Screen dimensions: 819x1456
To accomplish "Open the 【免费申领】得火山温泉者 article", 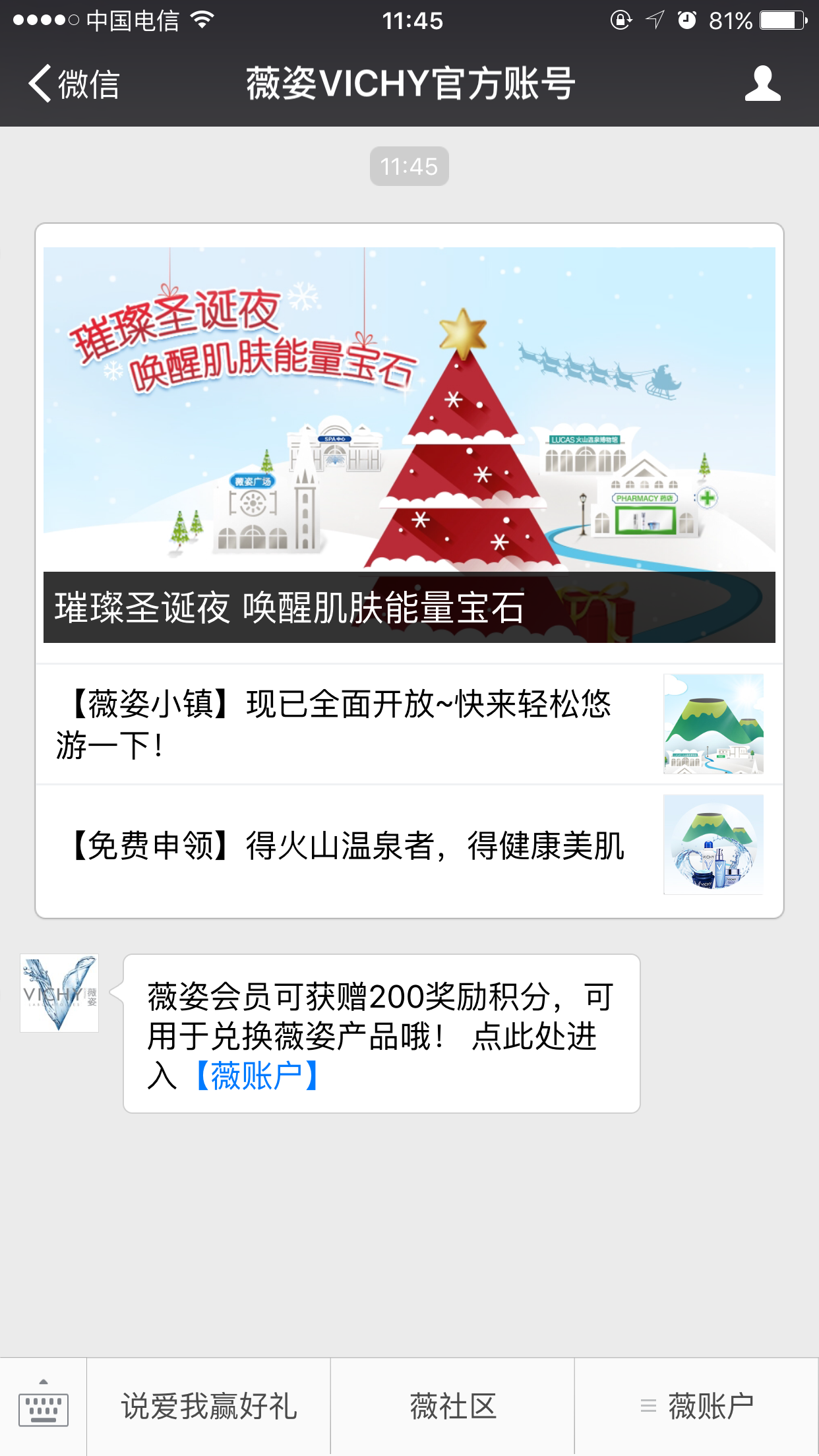I will point(409,846).
